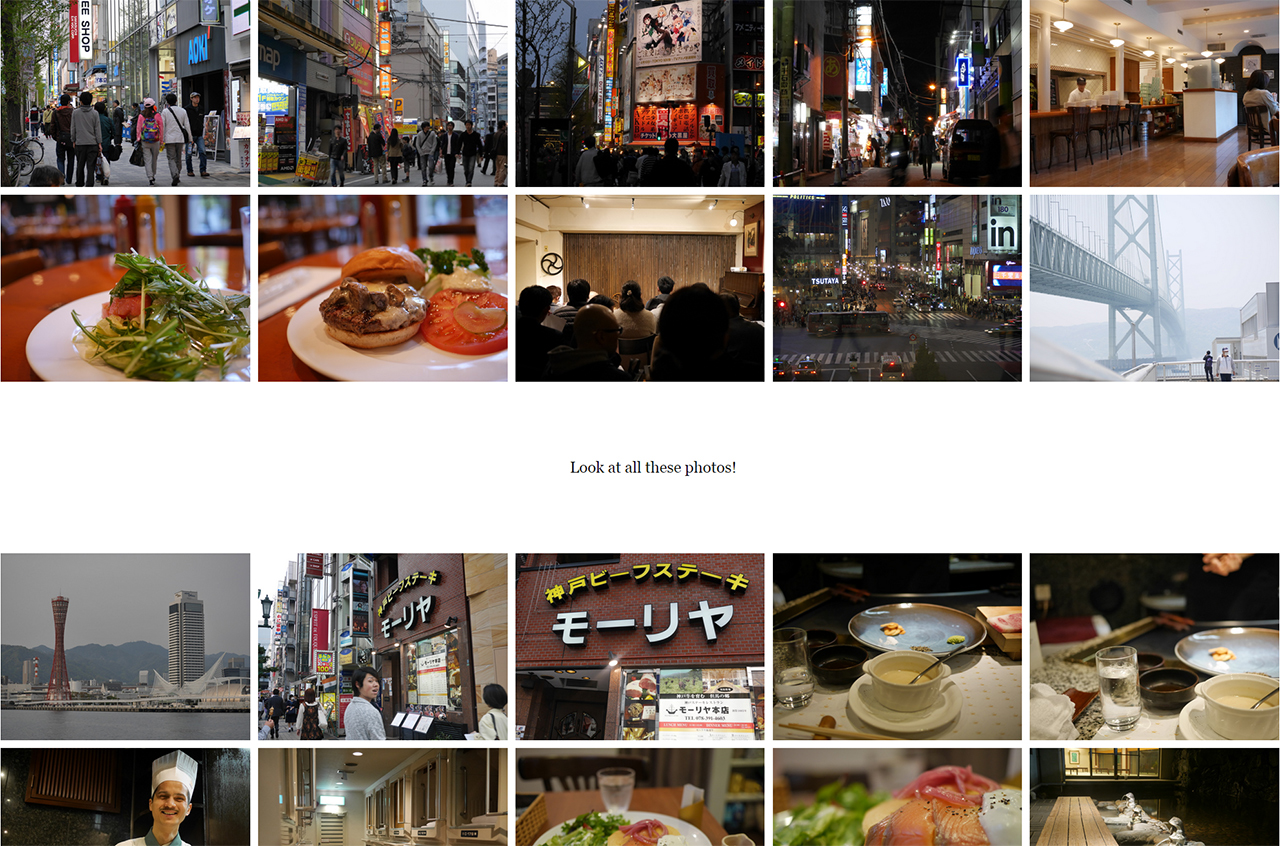Image resolution: width=1280 pixels, height=846 pixels.
Task: View the foggy suspension bridge photo
Action: (x=1154, y=288)
